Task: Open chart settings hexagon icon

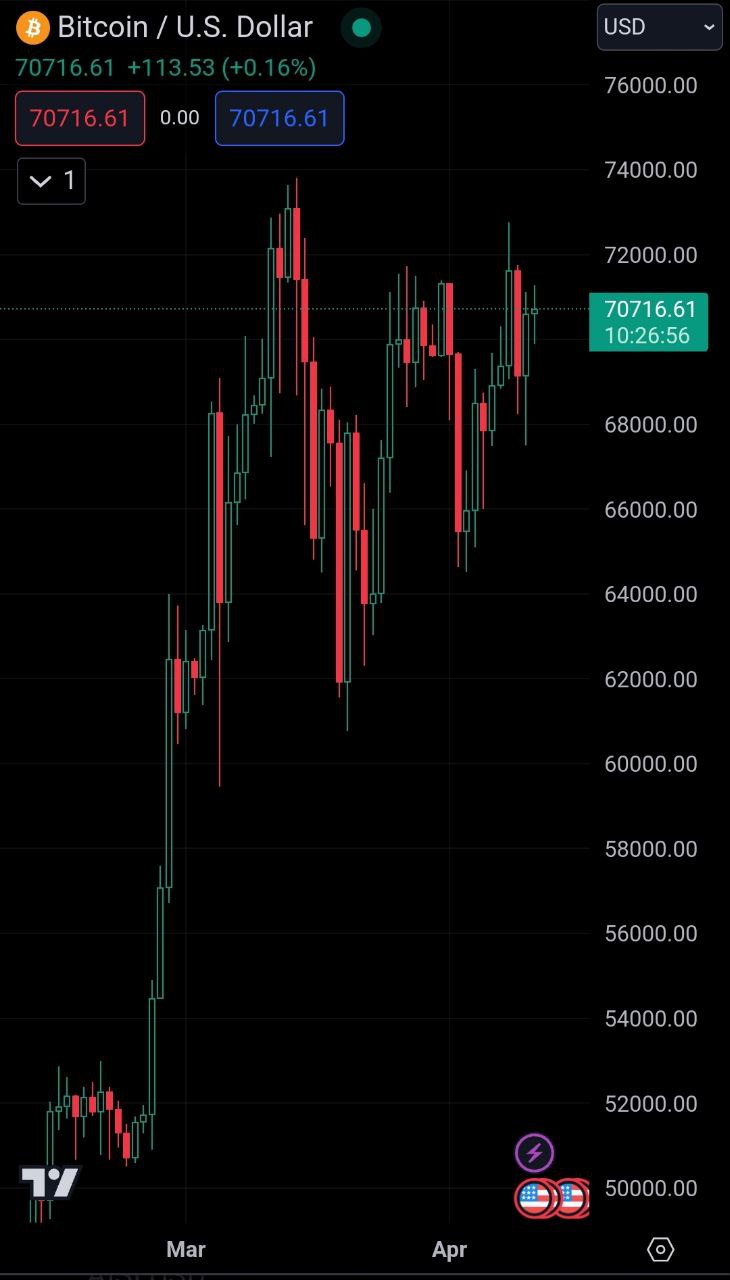Action: pyautogui.click(x=660, y=1249)
